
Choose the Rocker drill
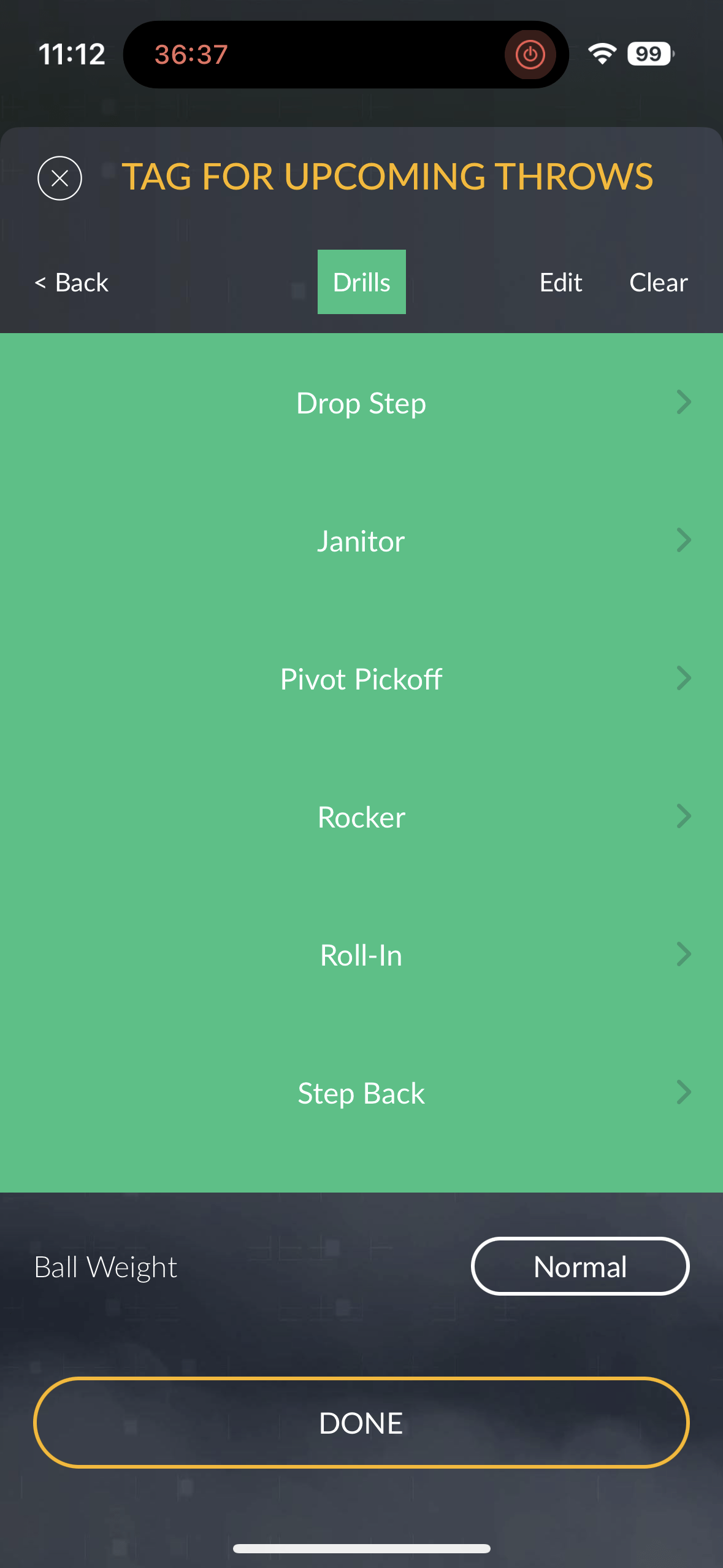[361, 817]
